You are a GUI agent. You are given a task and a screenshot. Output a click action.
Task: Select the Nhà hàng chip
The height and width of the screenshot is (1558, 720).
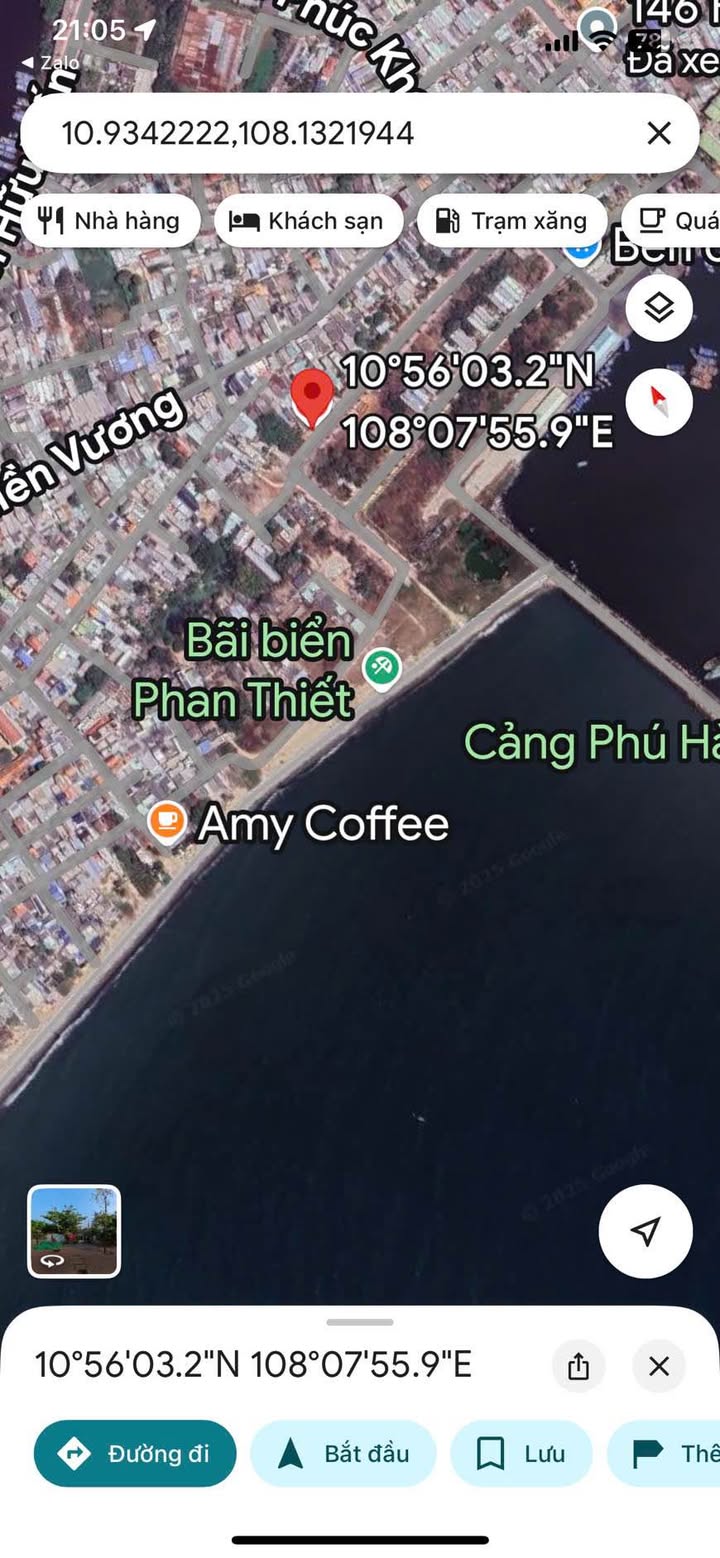(x=110, y=221)
